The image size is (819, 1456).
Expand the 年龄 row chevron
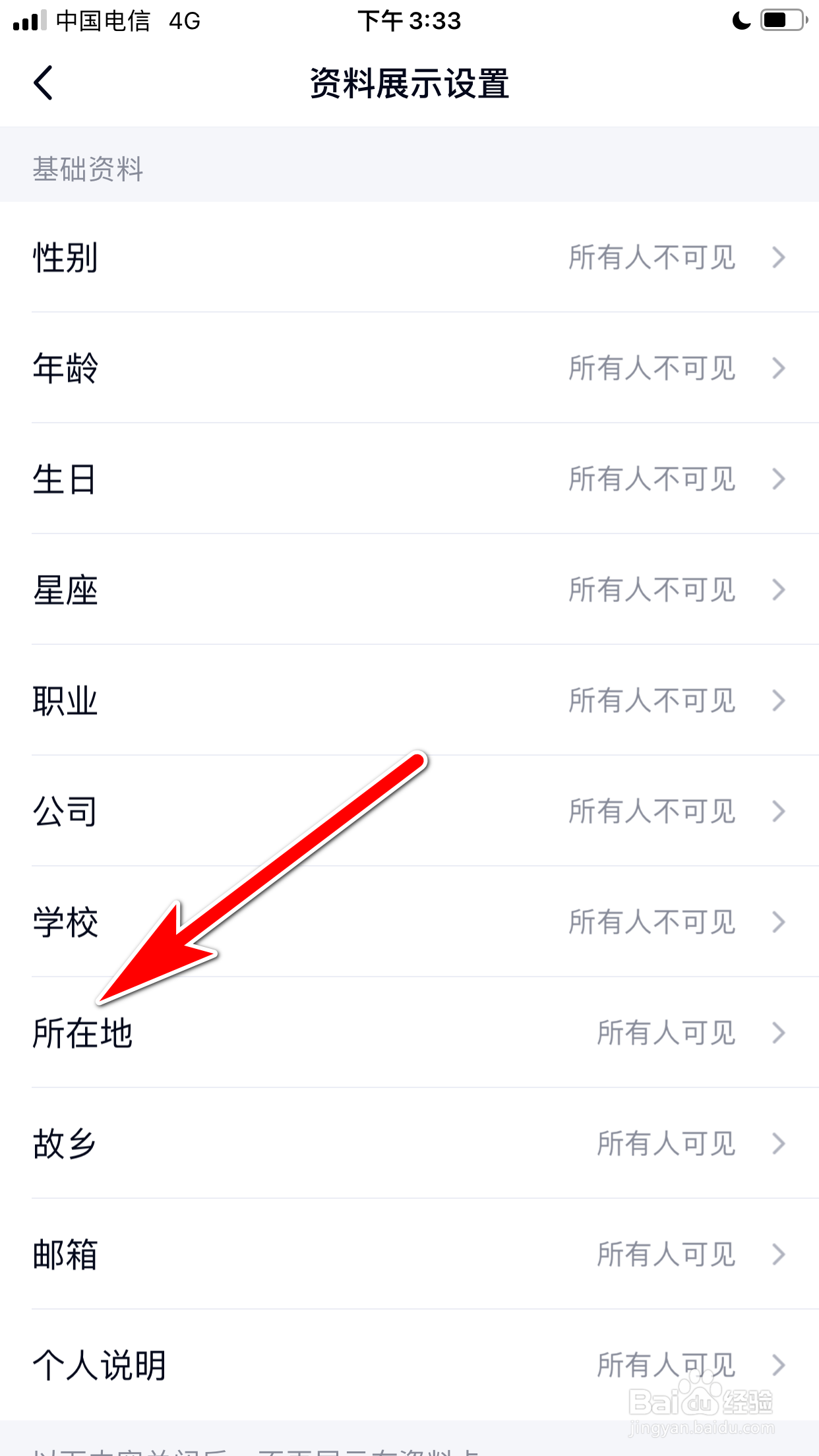pos(778,370)
